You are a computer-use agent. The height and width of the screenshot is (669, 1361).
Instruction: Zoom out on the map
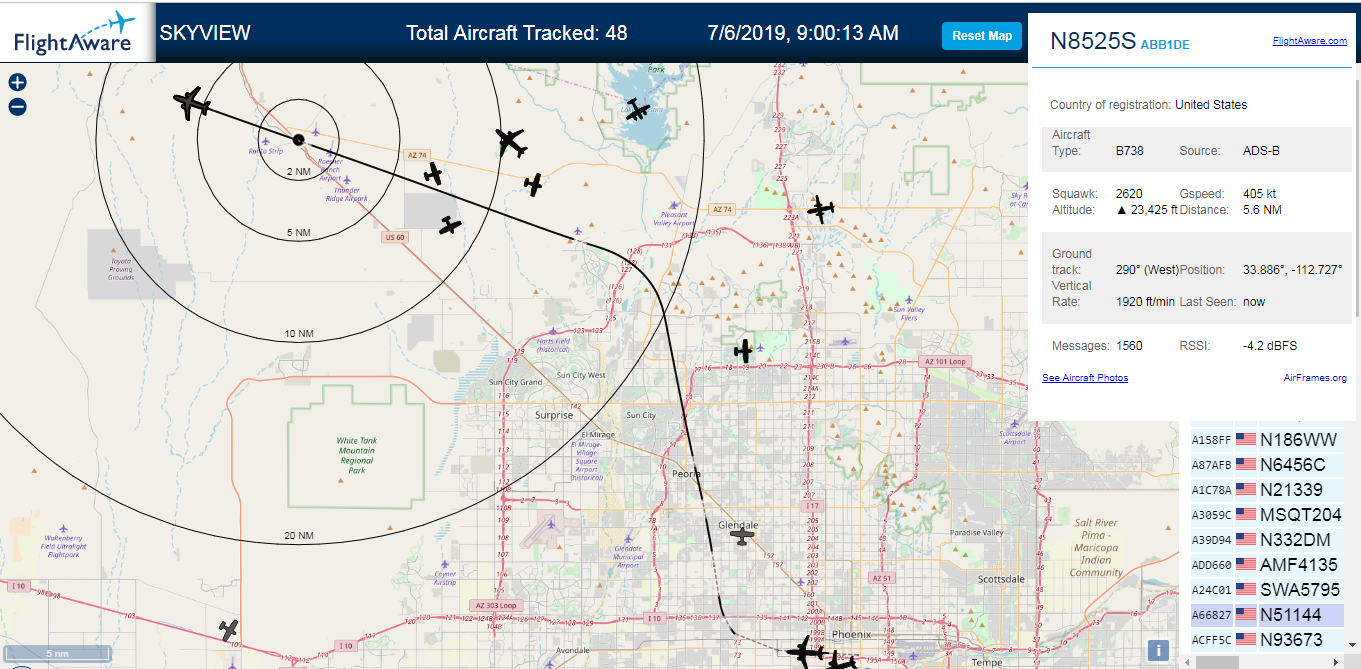click(17, 107)
